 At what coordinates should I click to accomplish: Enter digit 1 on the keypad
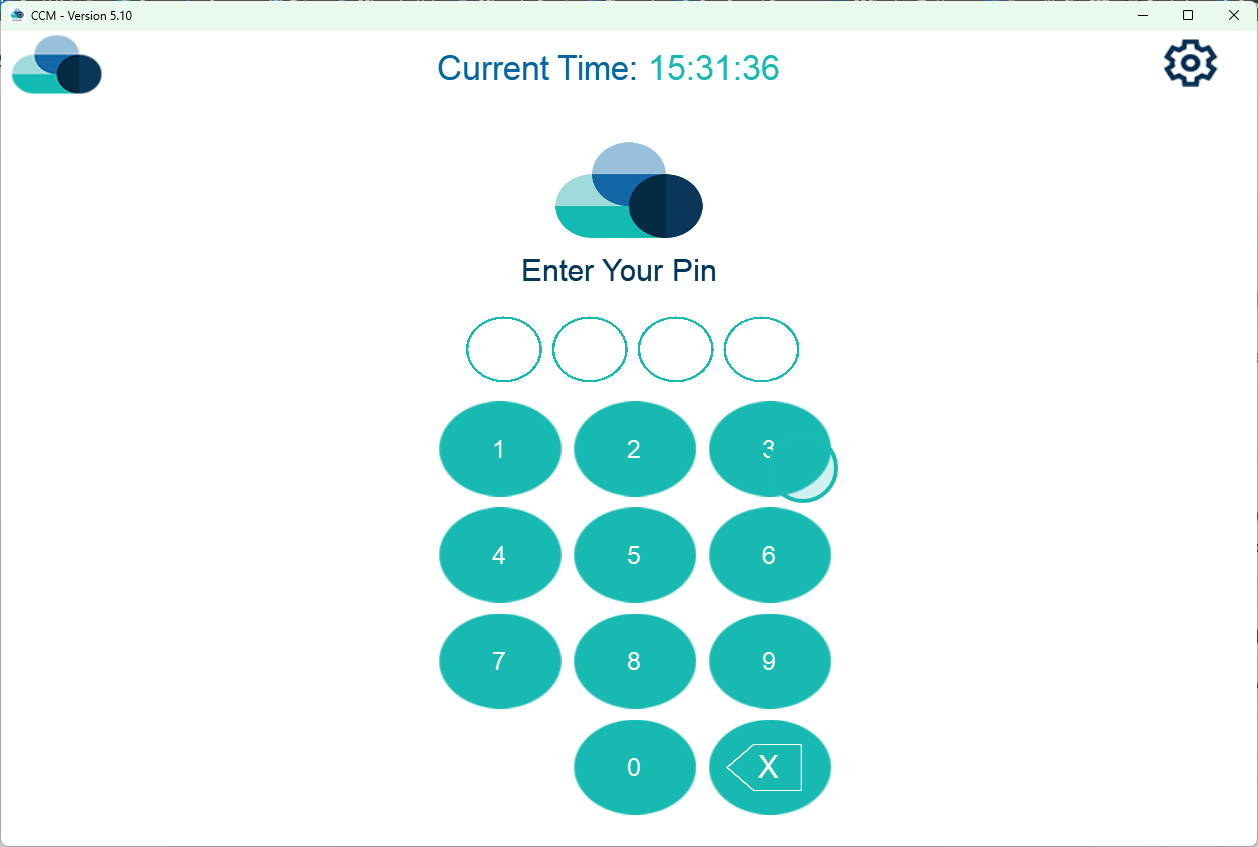(x=499, y=449)
